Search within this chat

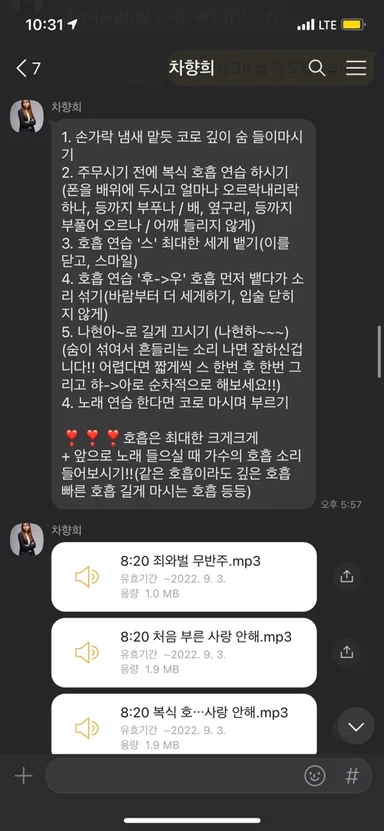pyautogui.click(x=316, y=68)
